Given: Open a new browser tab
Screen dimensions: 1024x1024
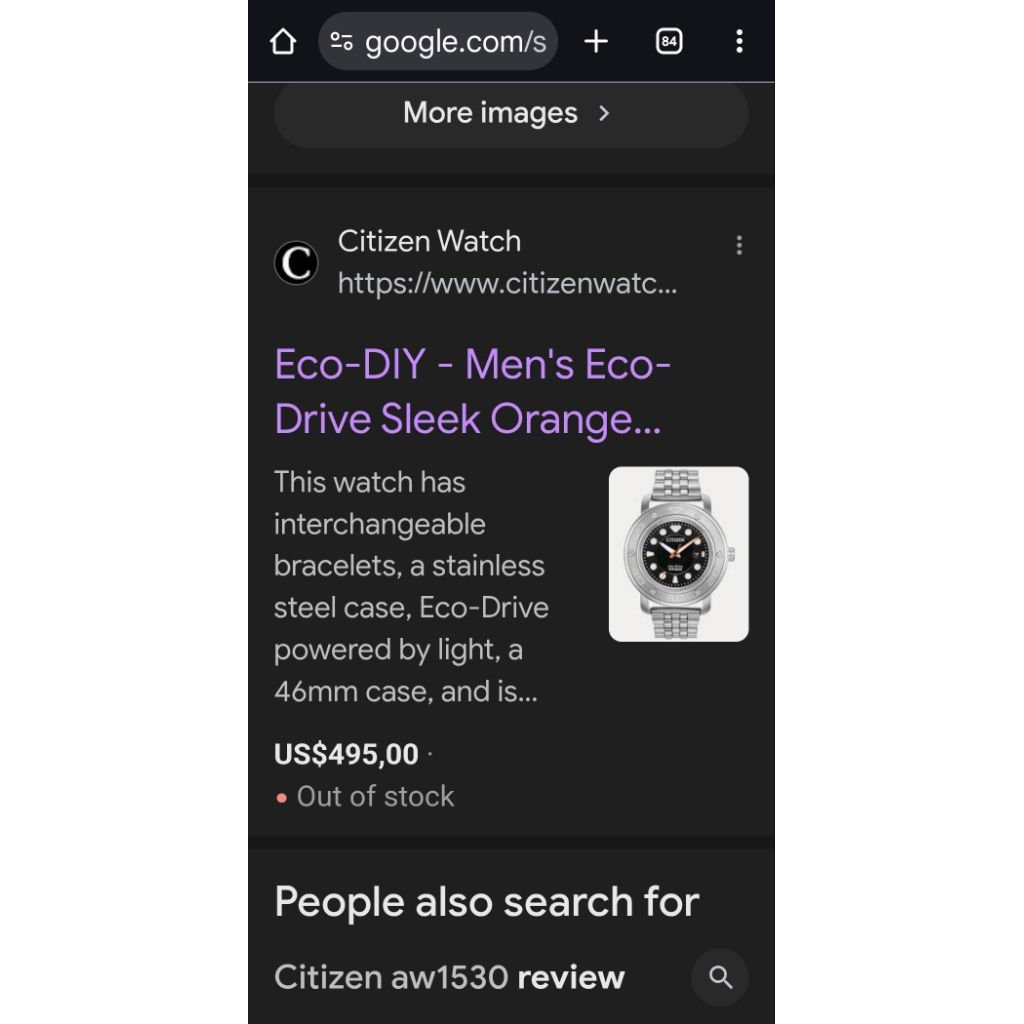Looking at the screenshot, I should pyautogui.click(x=596, y=41).
